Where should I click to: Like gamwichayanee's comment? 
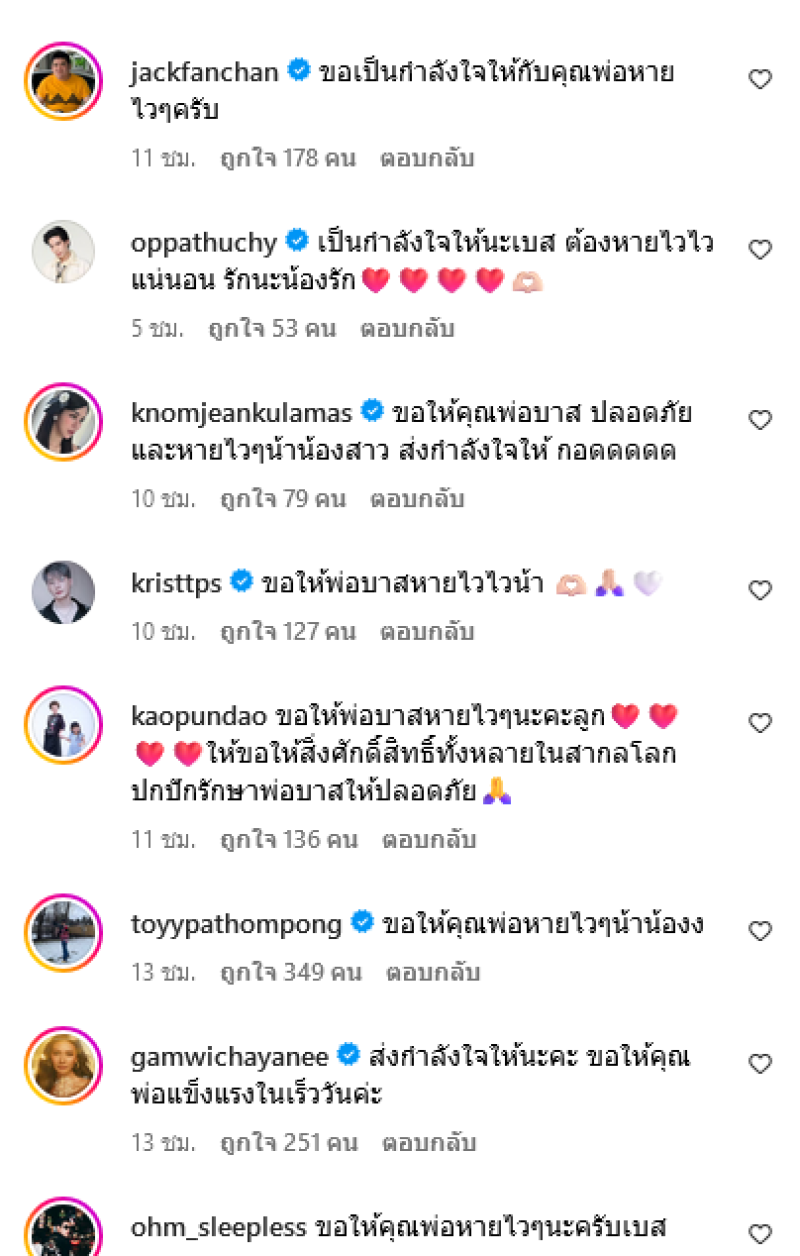pyautogui.click(x=761, y=1063)
